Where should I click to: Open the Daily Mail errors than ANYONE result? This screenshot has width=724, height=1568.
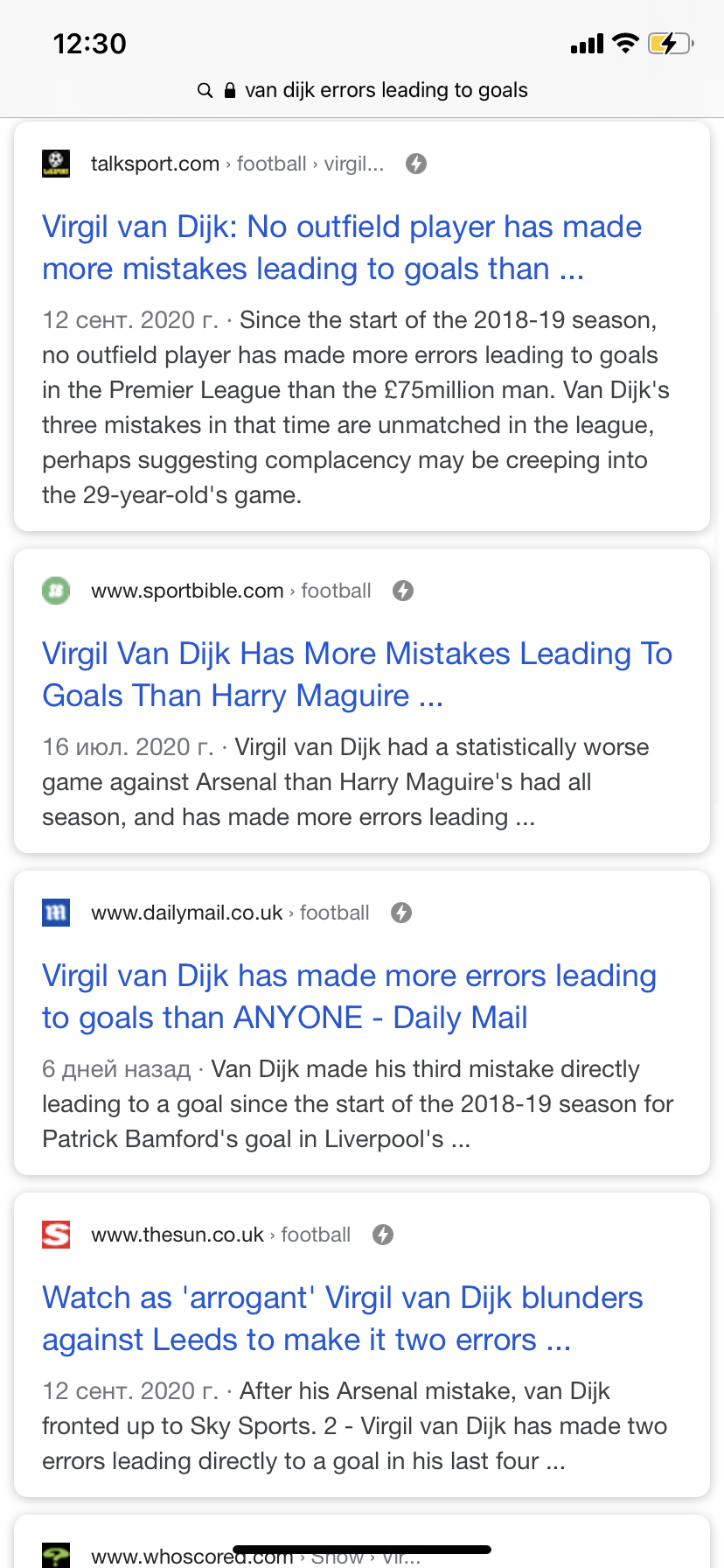point(349,997)
